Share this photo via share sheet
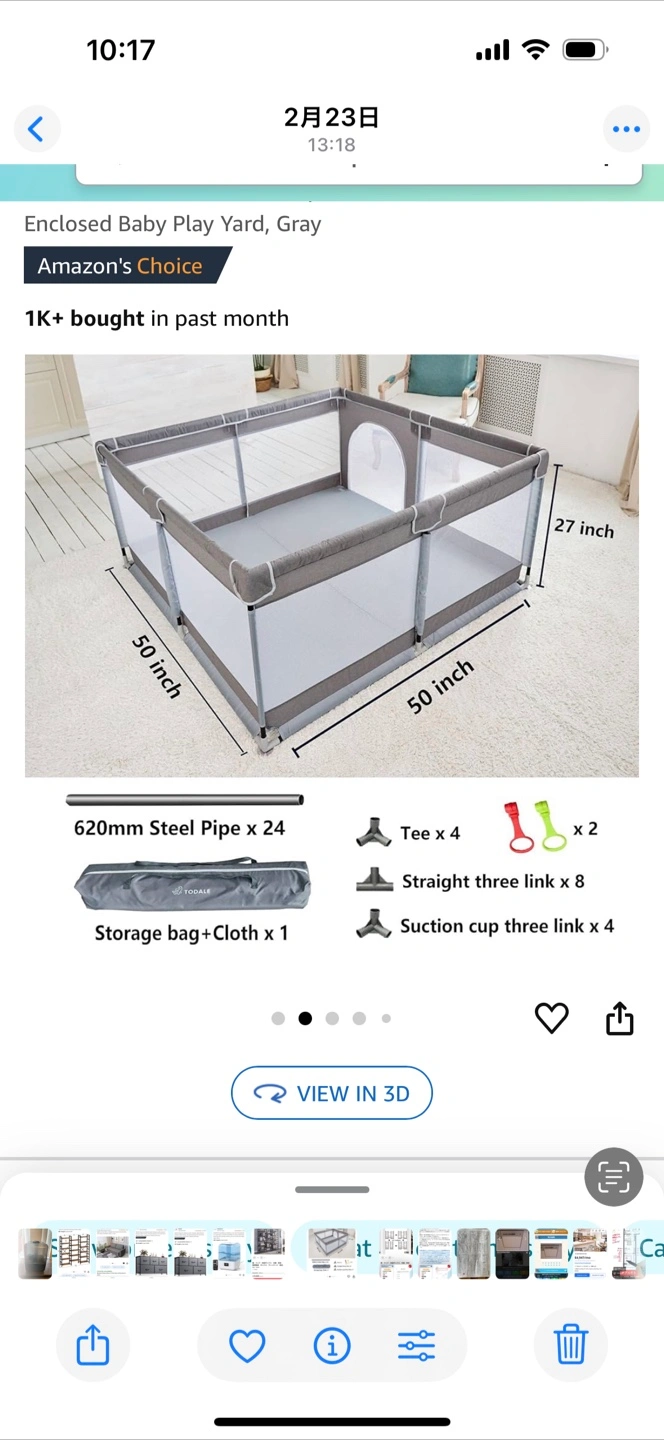This screenshot has width=664, height=1440. 93,1345
